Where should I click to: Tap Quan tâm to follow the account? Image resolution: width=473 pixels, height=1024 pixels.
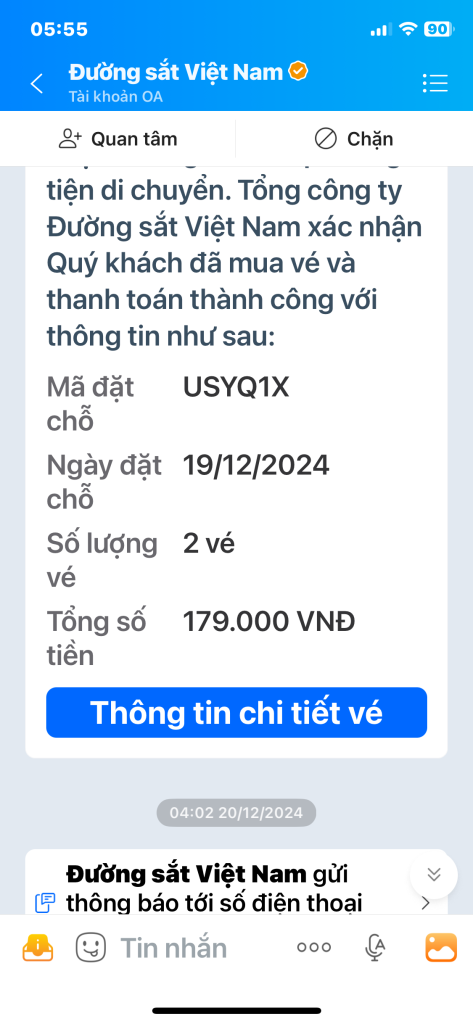click(x=118, y=139)
